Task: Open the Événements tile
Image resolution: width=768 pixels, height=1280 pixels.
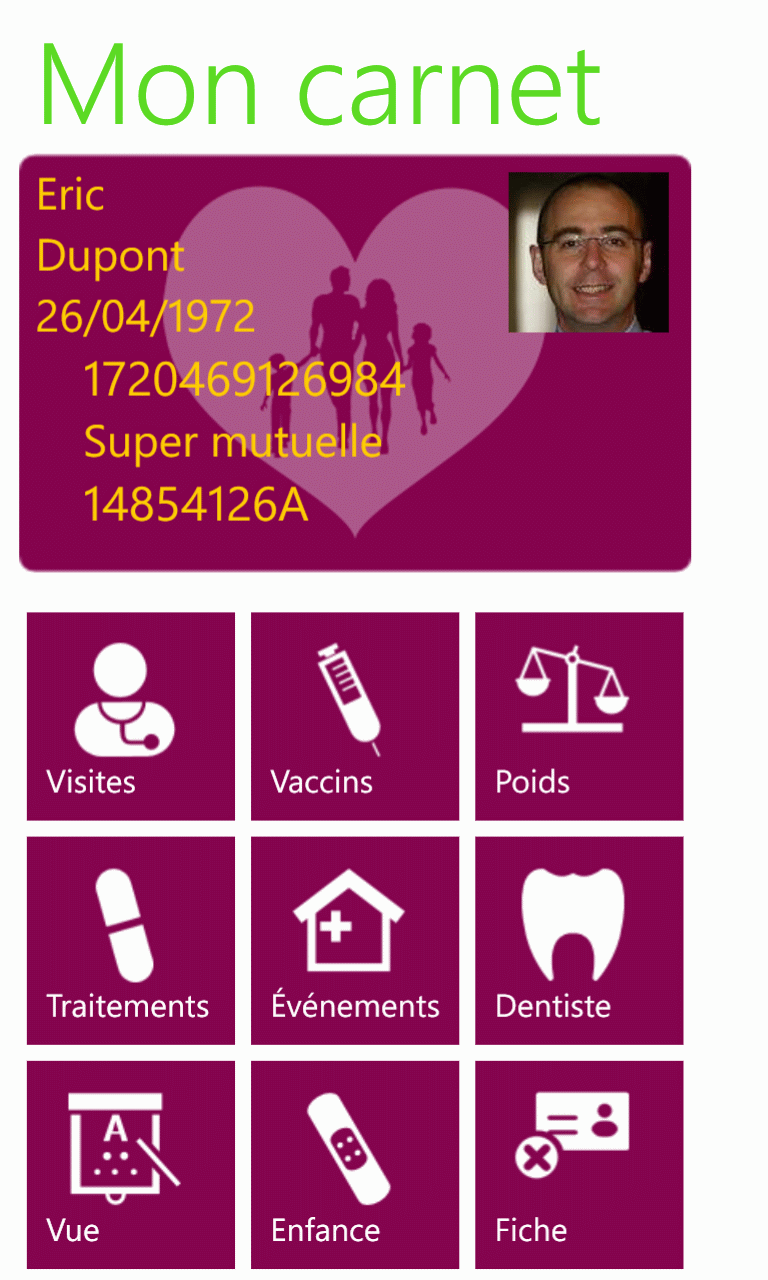Action: point(355,940)
